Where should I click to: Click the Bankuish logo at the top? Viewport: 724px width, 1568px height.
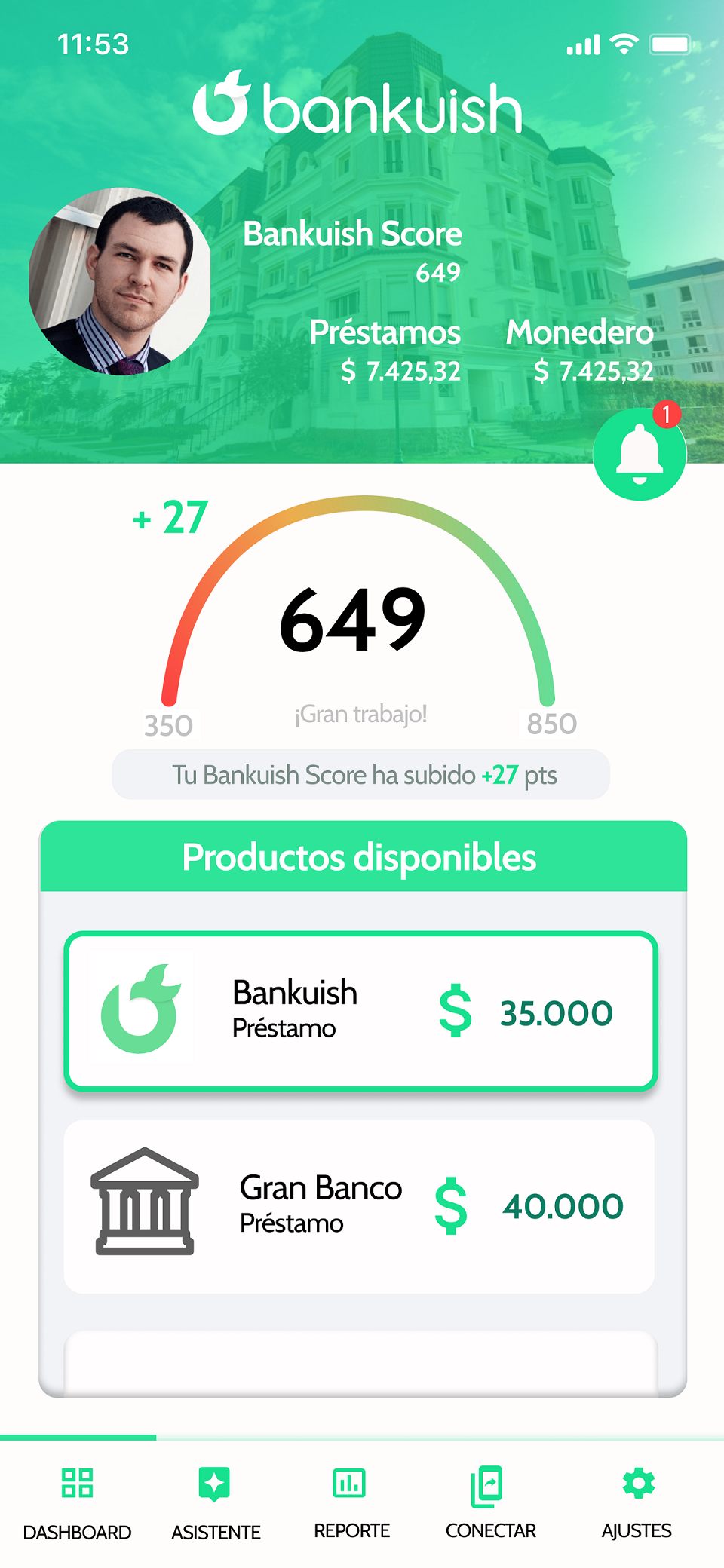(360, 106)
